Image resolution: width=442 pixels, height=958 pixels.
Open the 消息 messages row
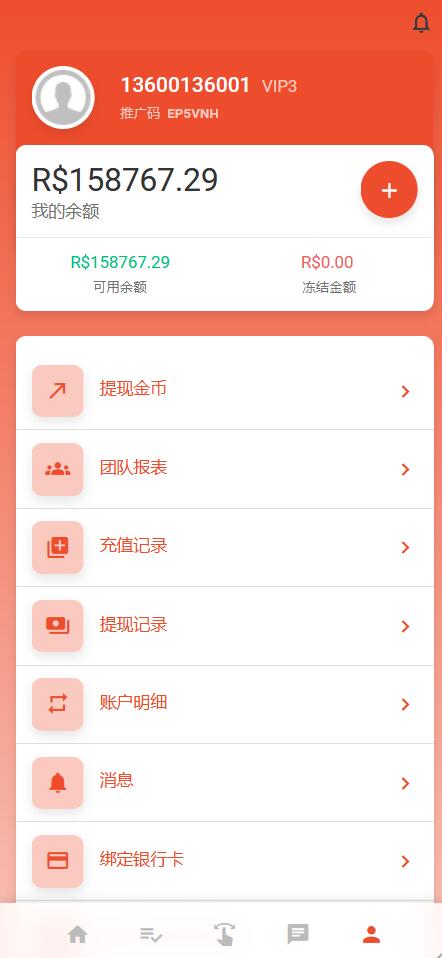coord(224,783)
